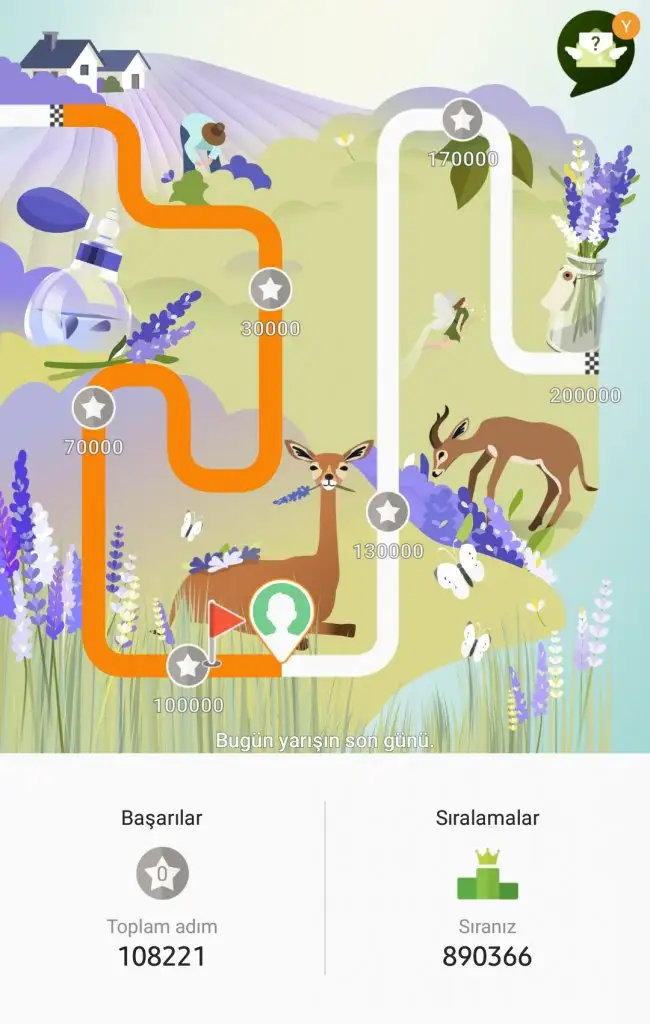This screenshot has height=1024, width=650.
Task: Tap the 170000 steps star milestone
Action: [x=462, y=120]
